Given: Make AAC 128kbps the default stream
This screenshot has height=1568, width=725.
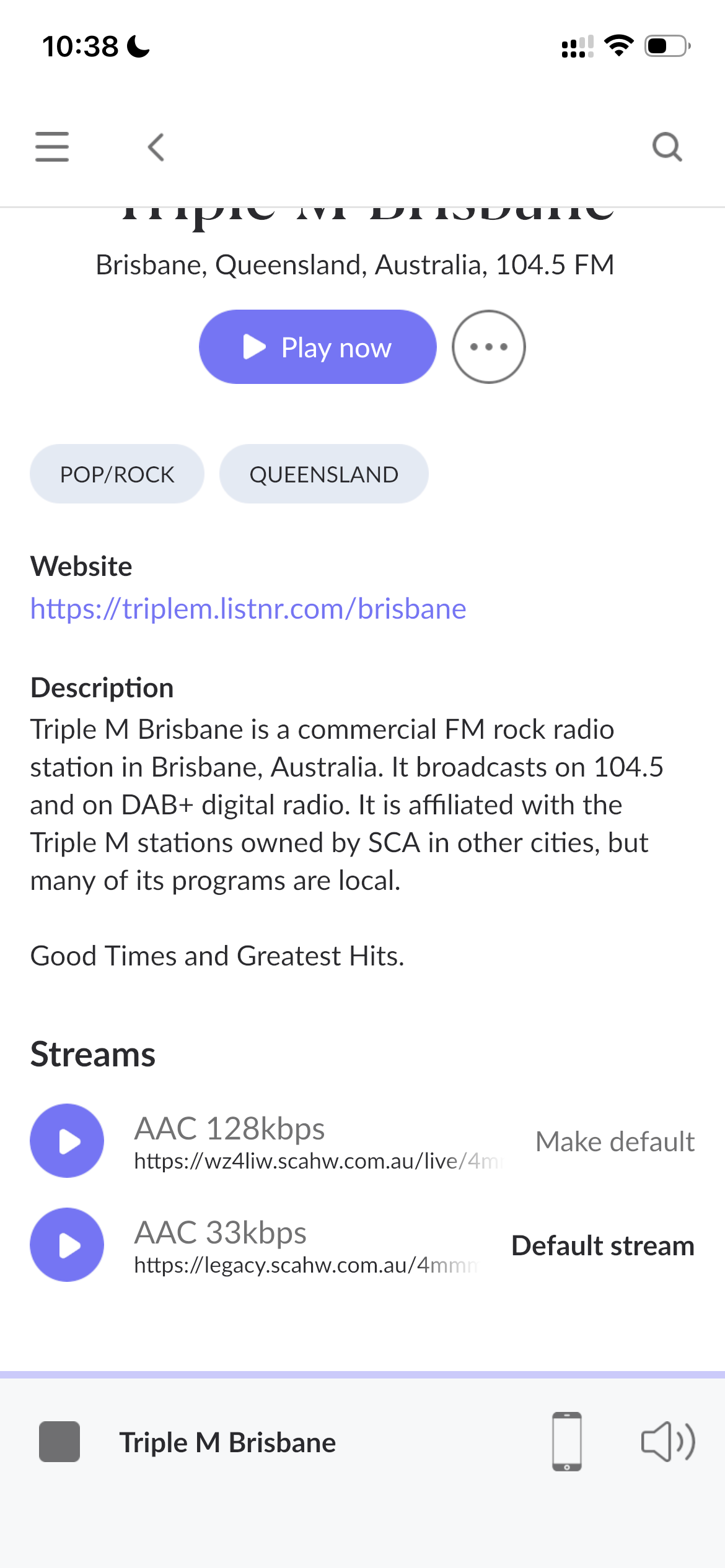Looking at the screenshot, I should [615, 1141].
